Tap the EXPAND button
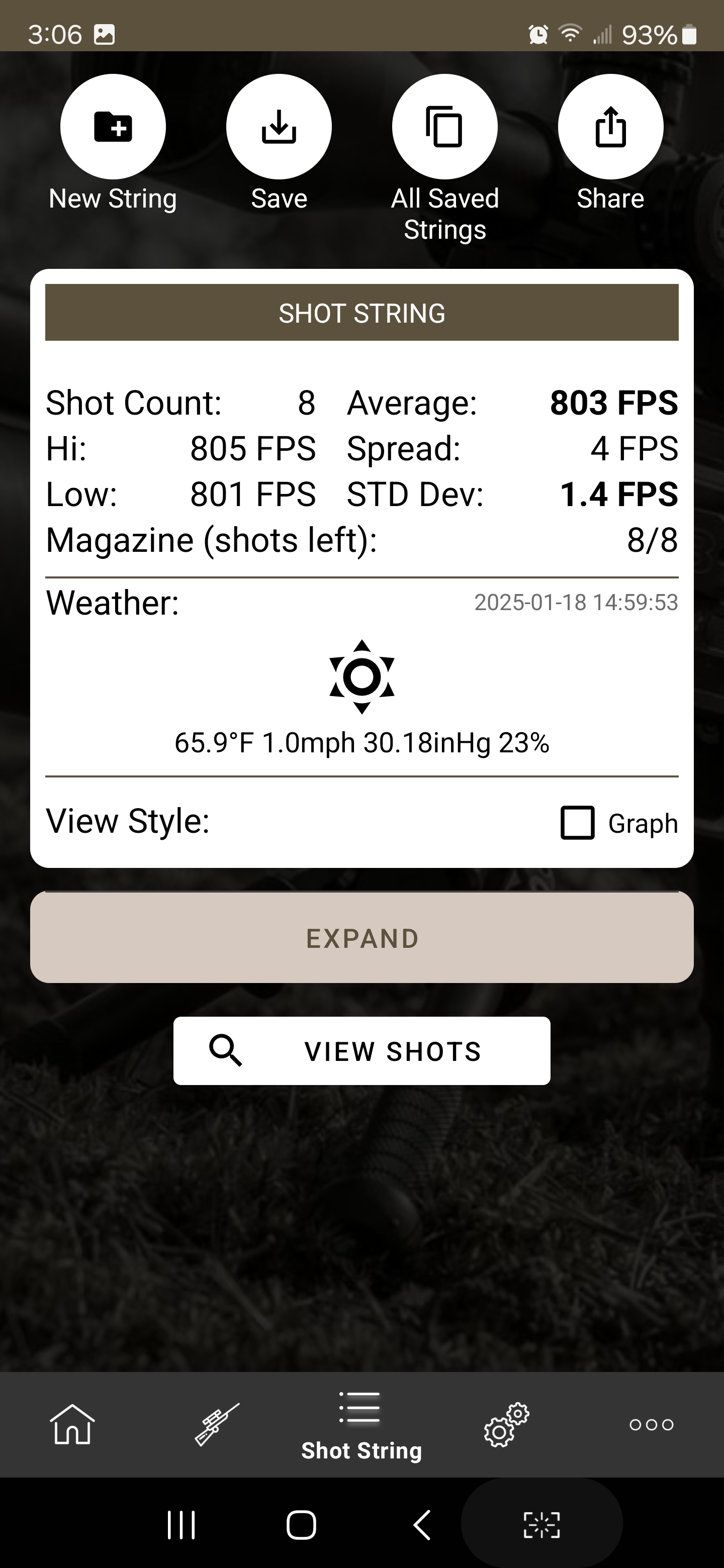Screen dimensions: 724x1568 pyautogui.click(x=361, y=938)
